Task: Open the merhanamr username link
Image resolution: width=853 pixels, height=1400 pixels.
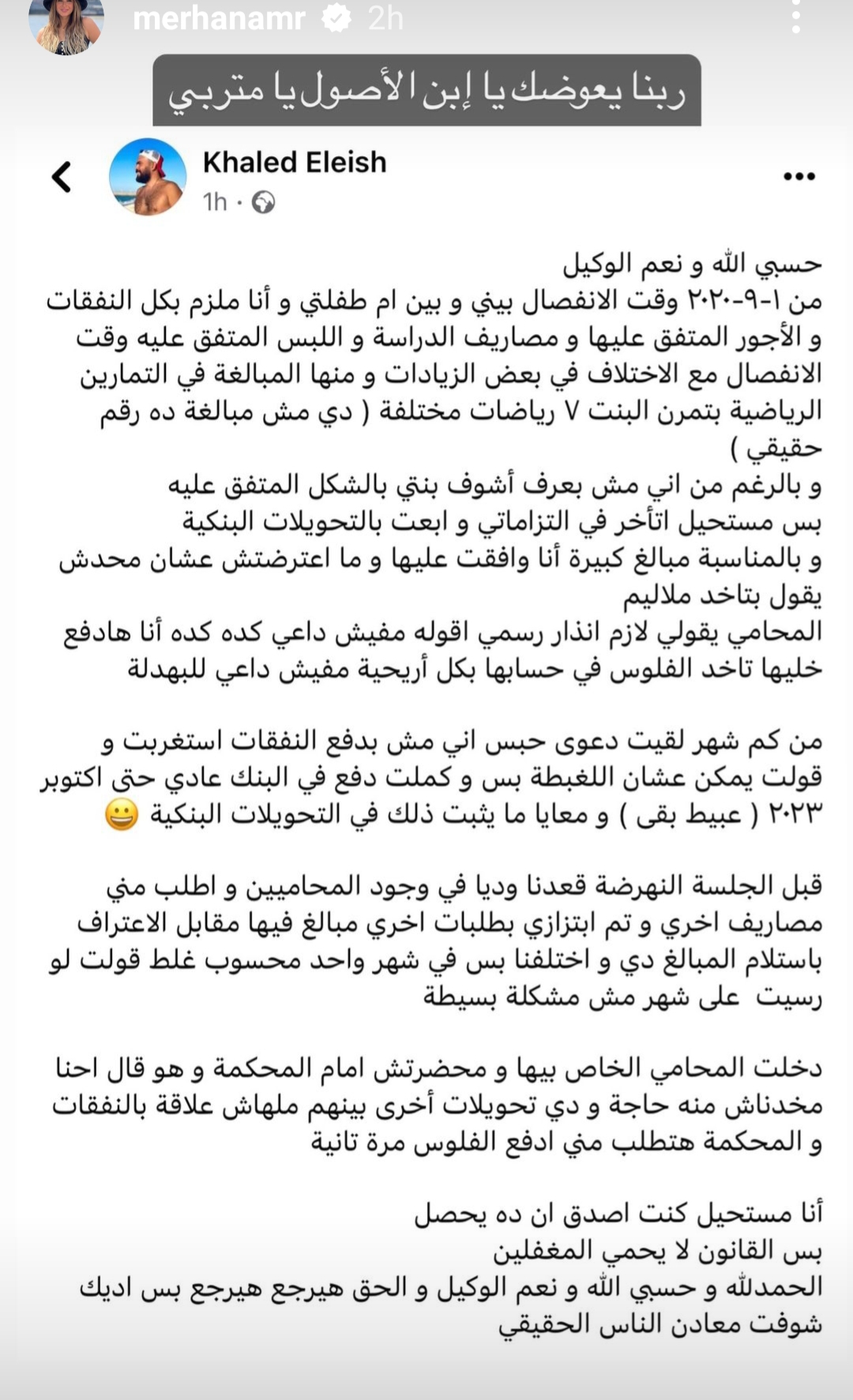Action: [x=219, y=19]
